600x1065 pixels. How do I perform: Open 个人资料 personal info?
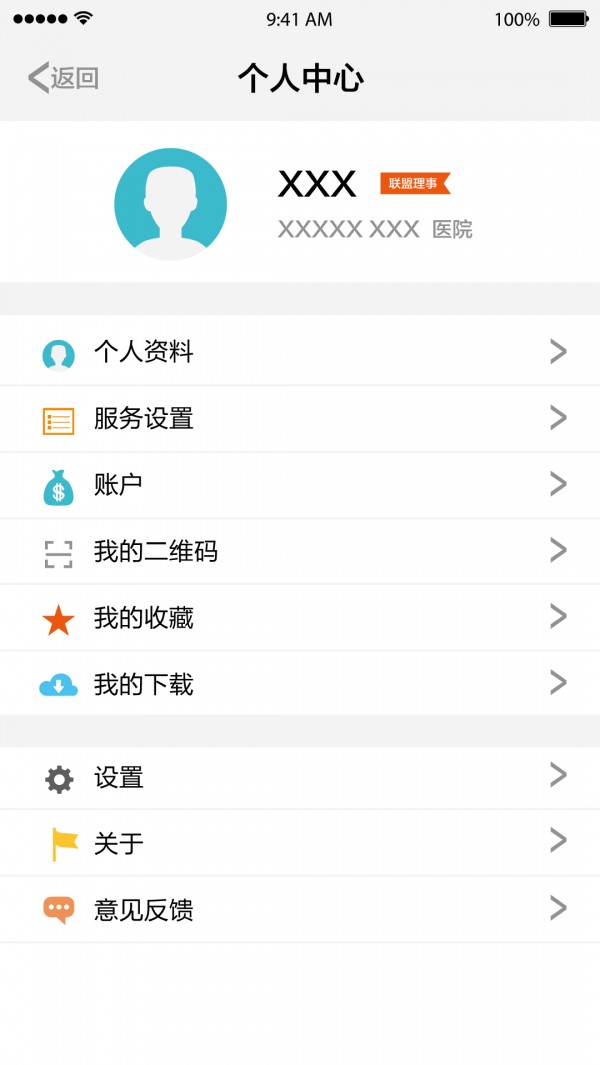300,352
